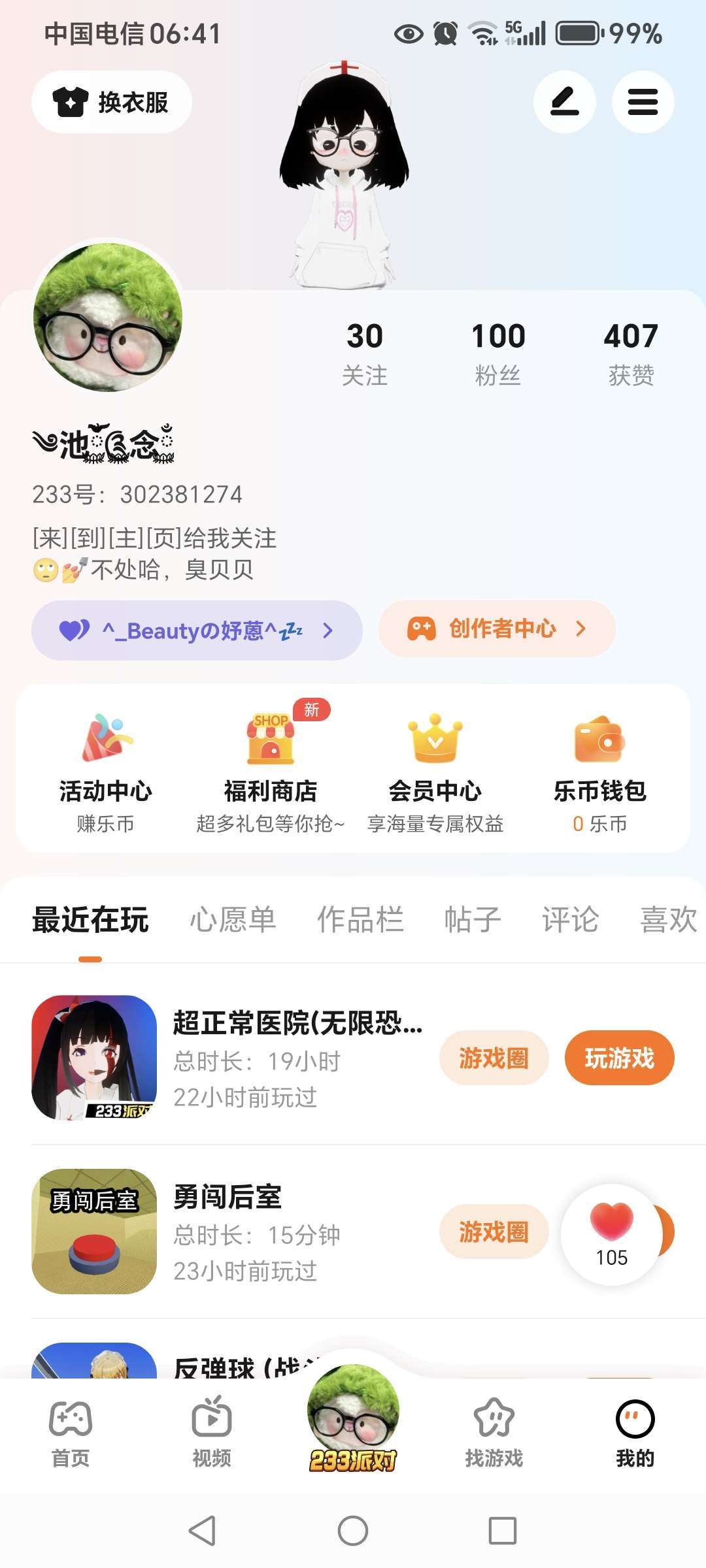Switch to the 作品栏 tab
Viewport: 706px width, 1568px height.
(360, 919)
